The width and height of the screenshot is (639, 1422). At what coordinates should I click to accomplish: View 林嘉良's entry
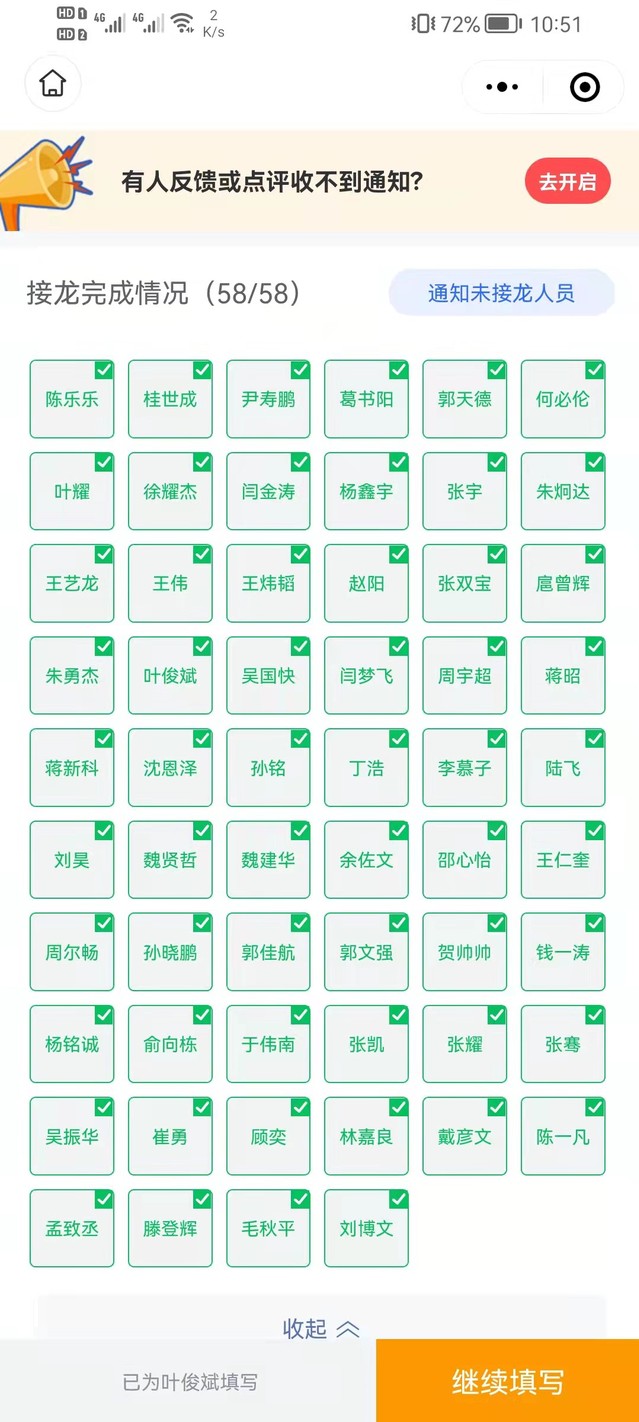(366, 1137)
